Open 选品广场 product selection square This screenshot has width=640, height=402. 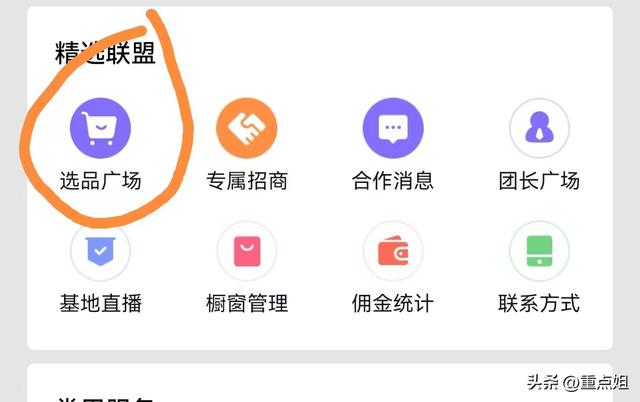100,130
